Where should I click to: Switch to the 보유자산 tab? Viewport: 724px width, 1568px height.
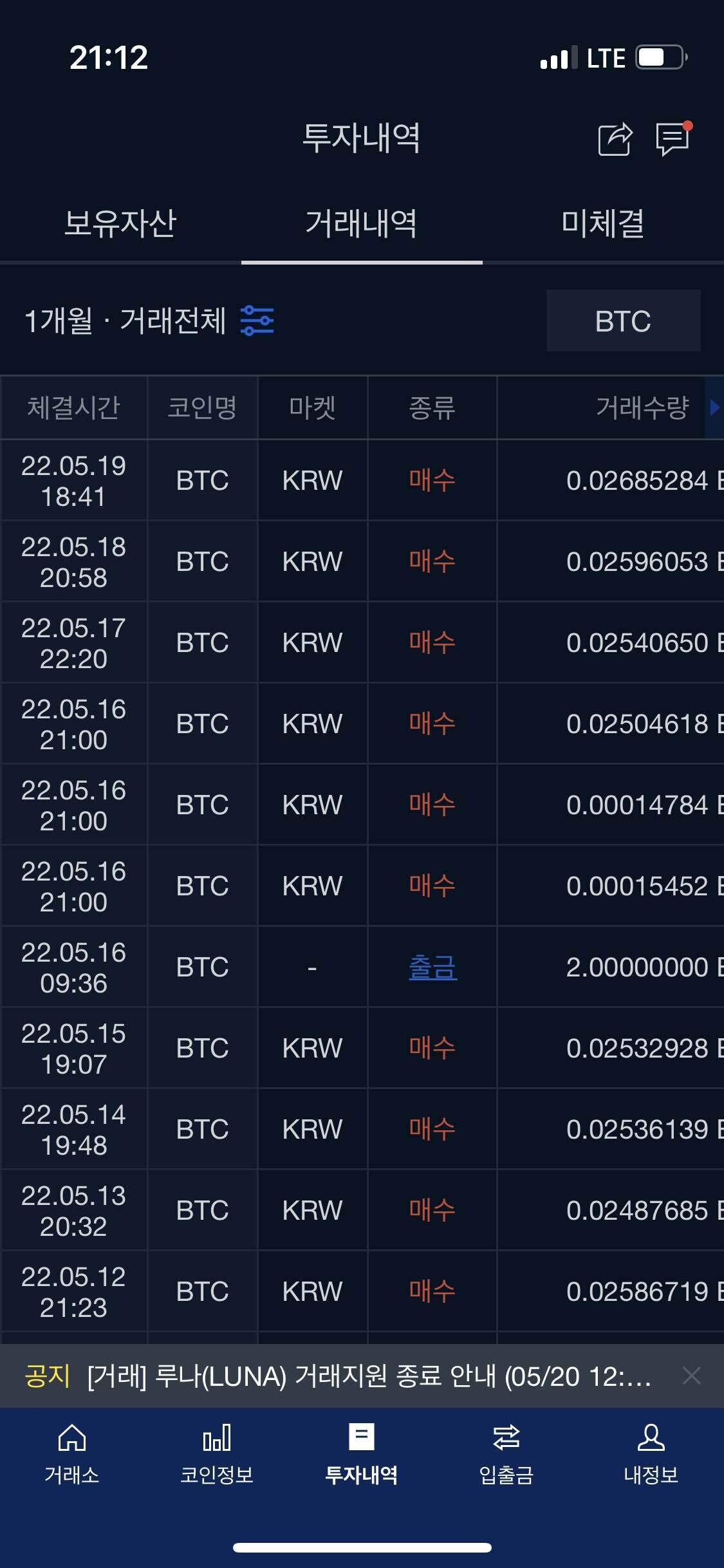pos(122,224)
